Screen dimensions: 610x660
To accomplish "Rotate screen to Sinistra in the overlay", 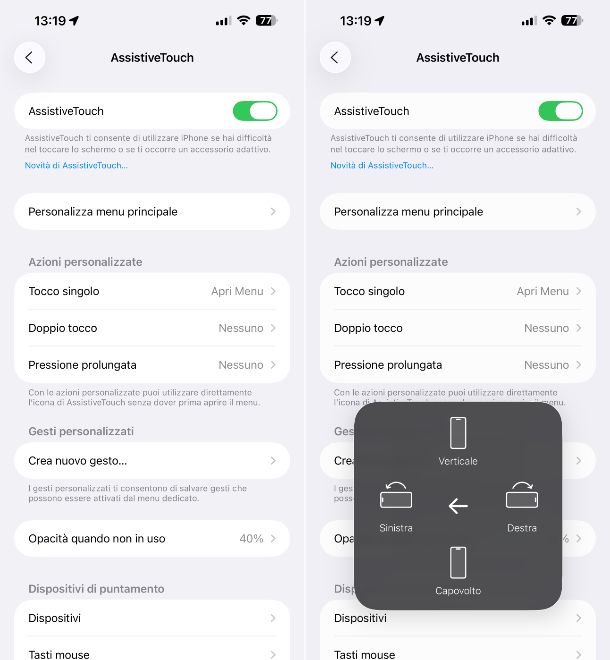I will pos(396,506).
